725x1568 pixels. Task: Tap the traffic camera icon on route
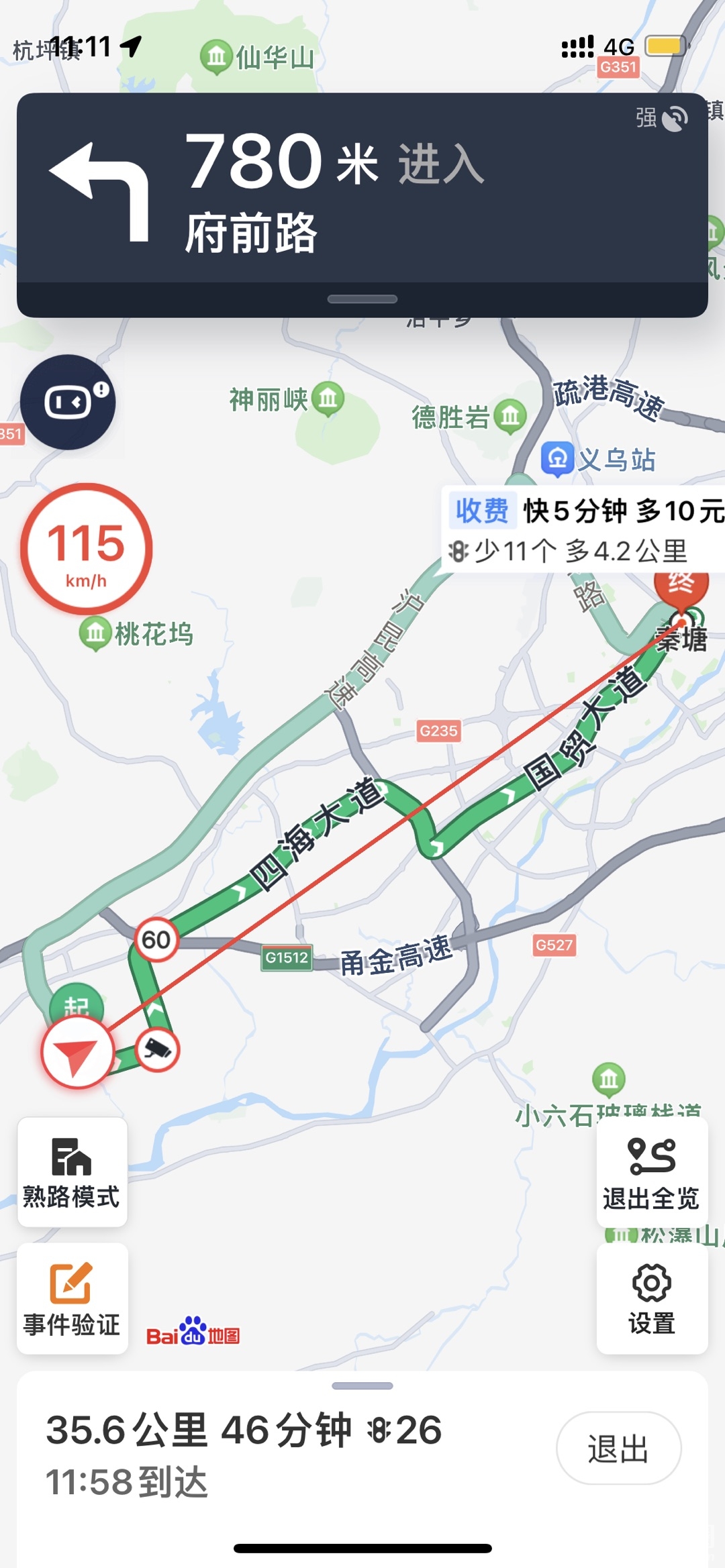coord(158,1049)
